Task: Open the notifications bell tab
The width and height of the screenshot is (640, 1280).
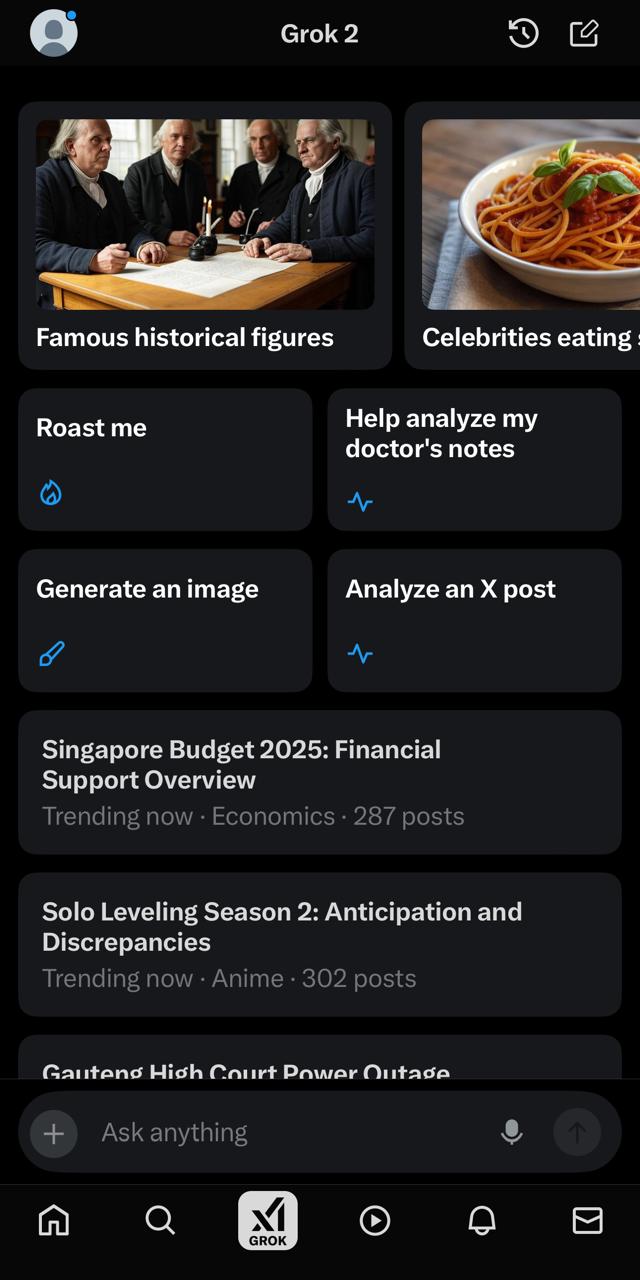Action: [482, 1220]
